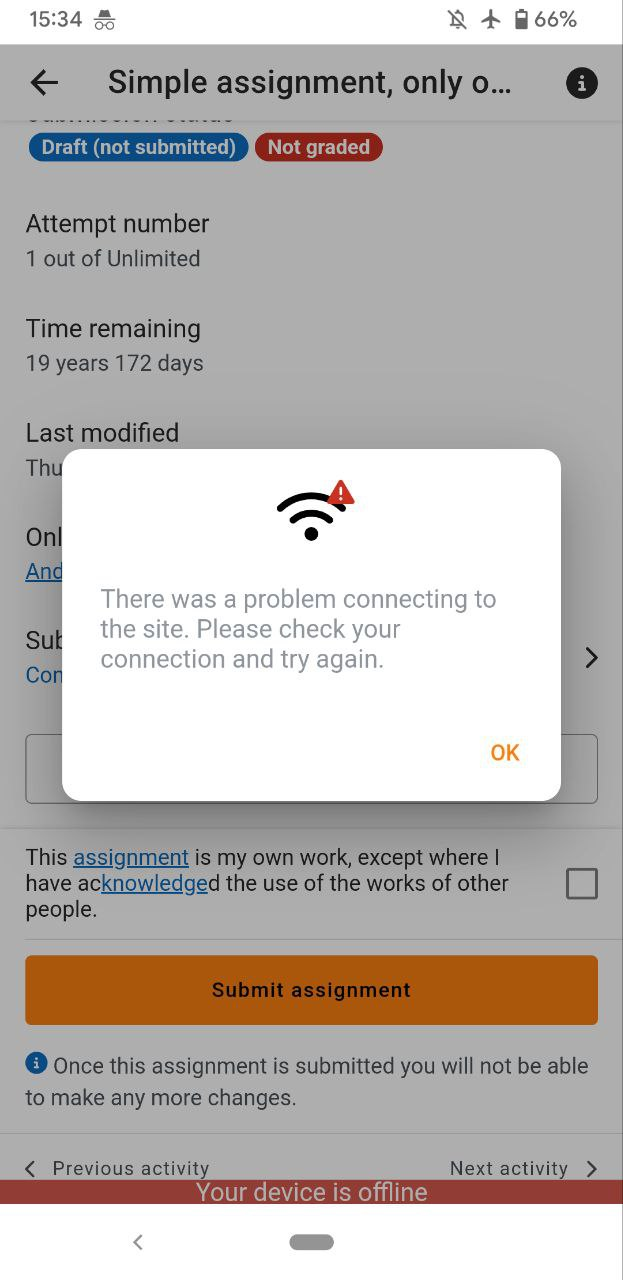Tap the home pill in navigation bar
623x1280 pixels.
pos(311,1242)
